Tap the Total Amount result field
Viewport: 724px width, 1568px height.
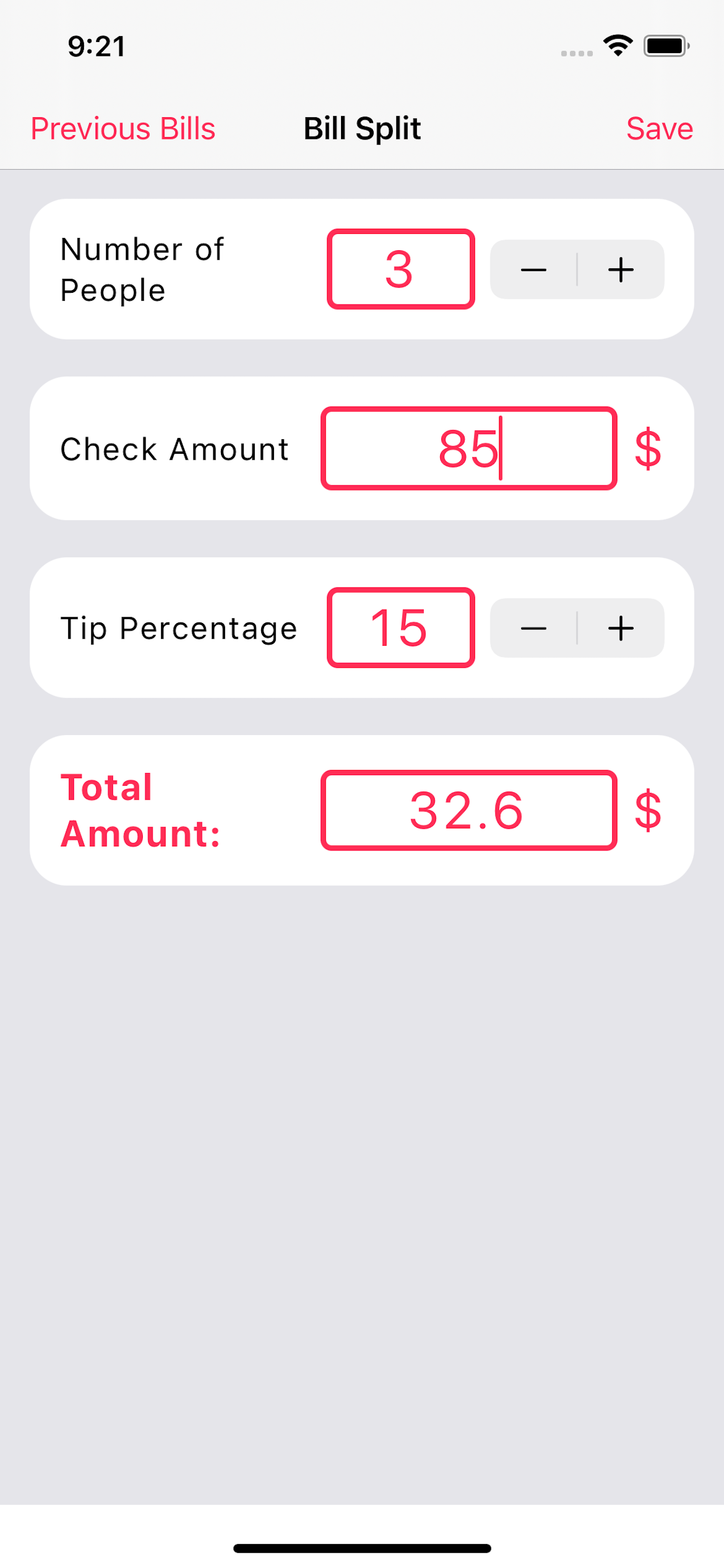pos(470,810)
